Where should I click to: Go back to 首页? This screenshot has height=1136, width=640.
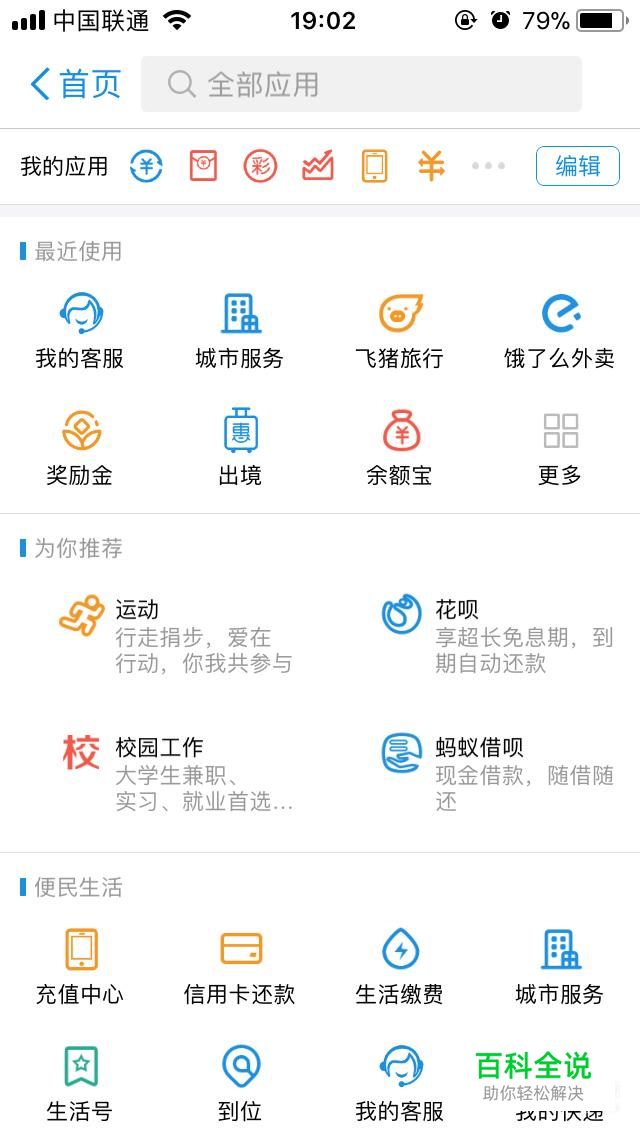75,84
